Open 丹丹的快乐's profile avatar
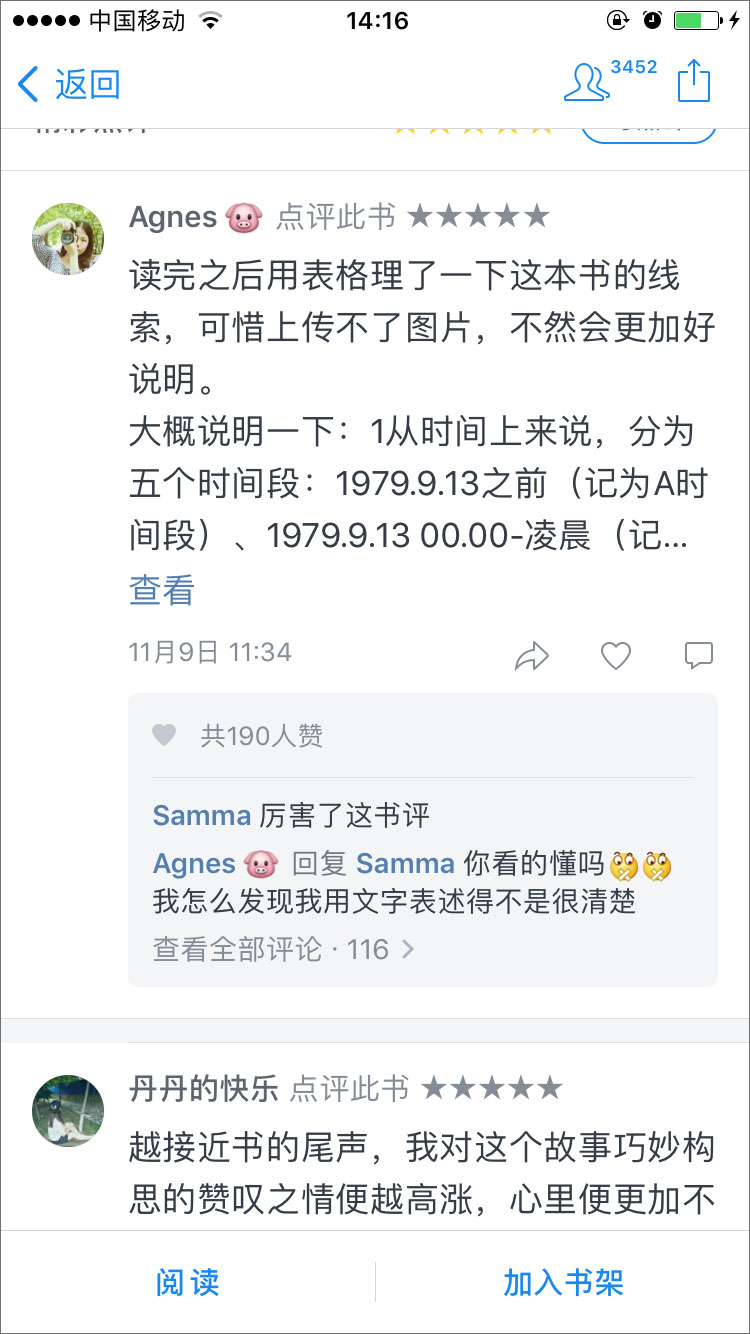The height and width of the screenshot is (1334, 750). [68, 1110]
